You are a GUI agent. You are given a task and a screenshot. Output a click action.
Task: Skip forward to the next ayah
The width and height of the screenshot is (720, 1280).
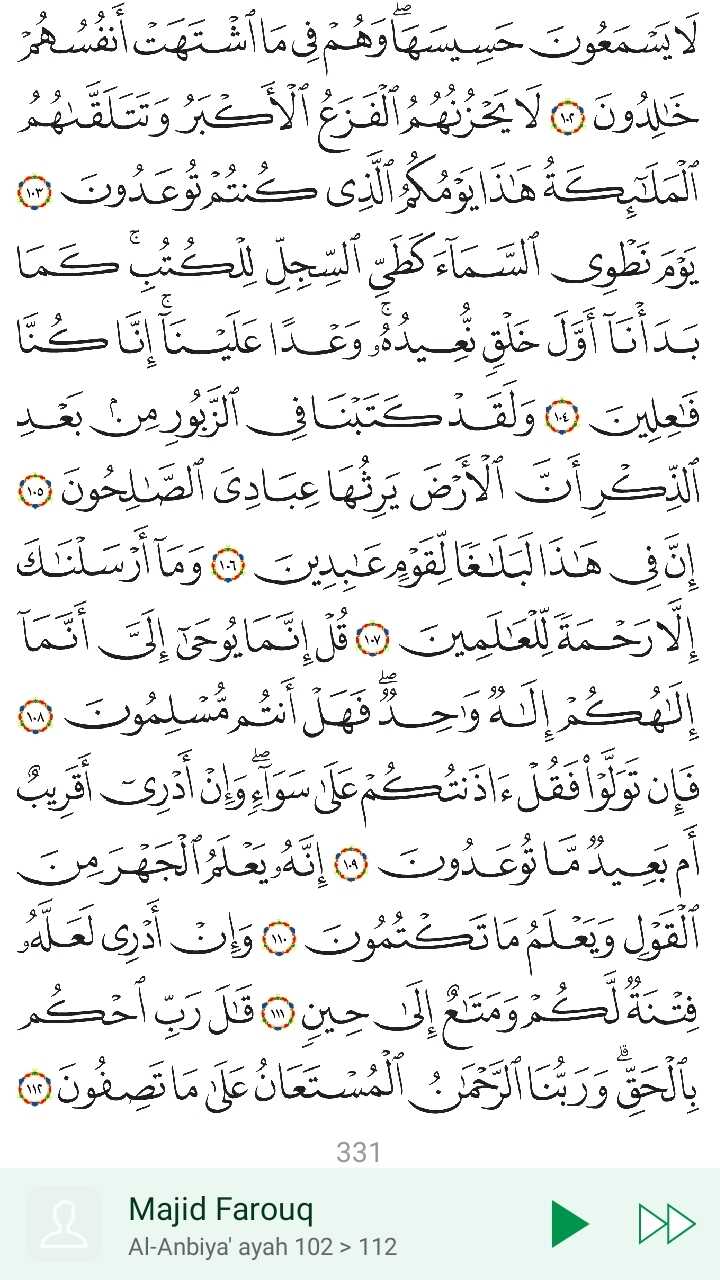[x=666, y=1224]
